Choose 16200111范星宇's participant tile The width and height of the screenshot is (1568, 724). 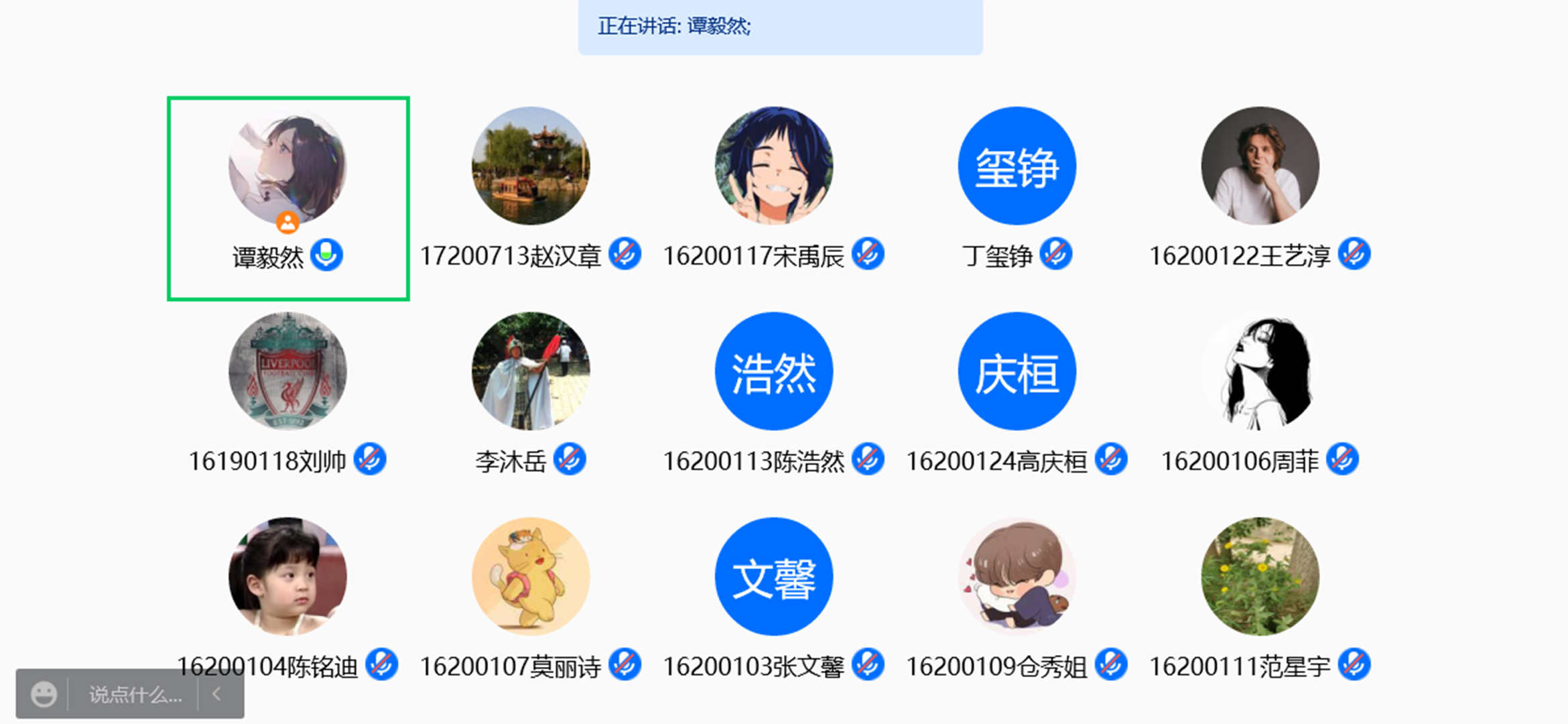(x=1260, y=577)
